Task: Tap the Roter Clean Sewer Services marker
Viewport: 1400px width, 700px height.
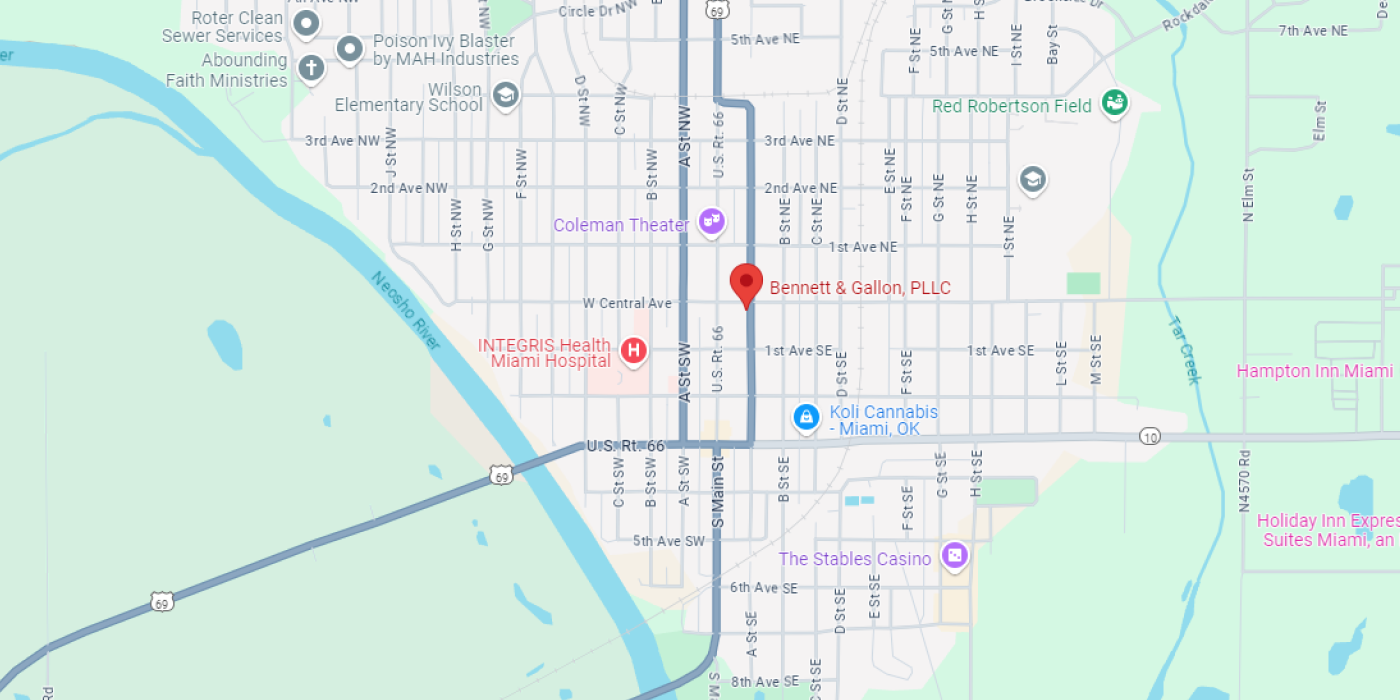Action: [306, 22]
